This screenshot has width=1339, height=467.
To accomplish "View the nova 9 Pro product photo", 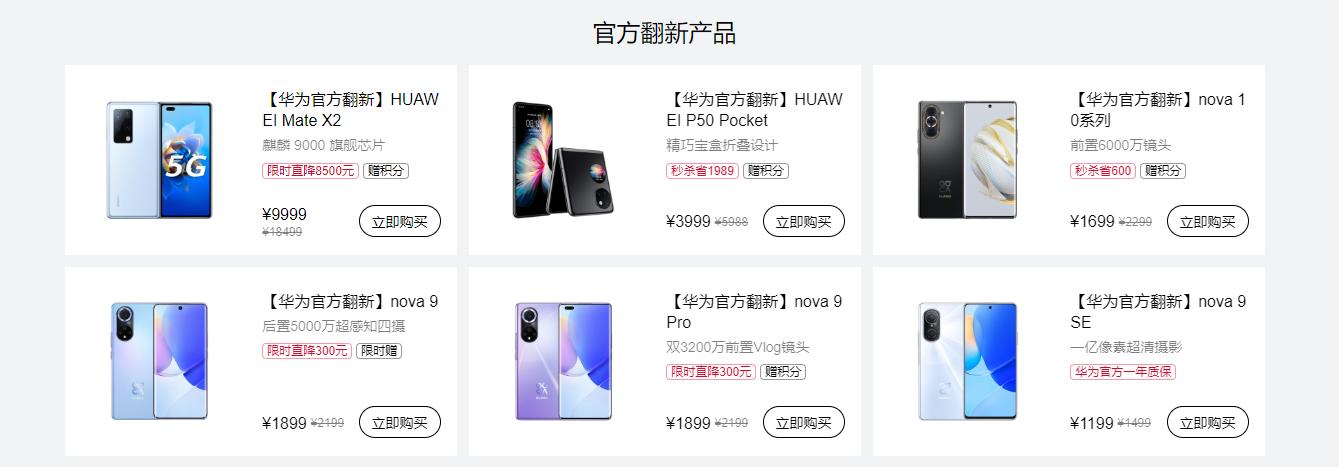I will point(563,361).
